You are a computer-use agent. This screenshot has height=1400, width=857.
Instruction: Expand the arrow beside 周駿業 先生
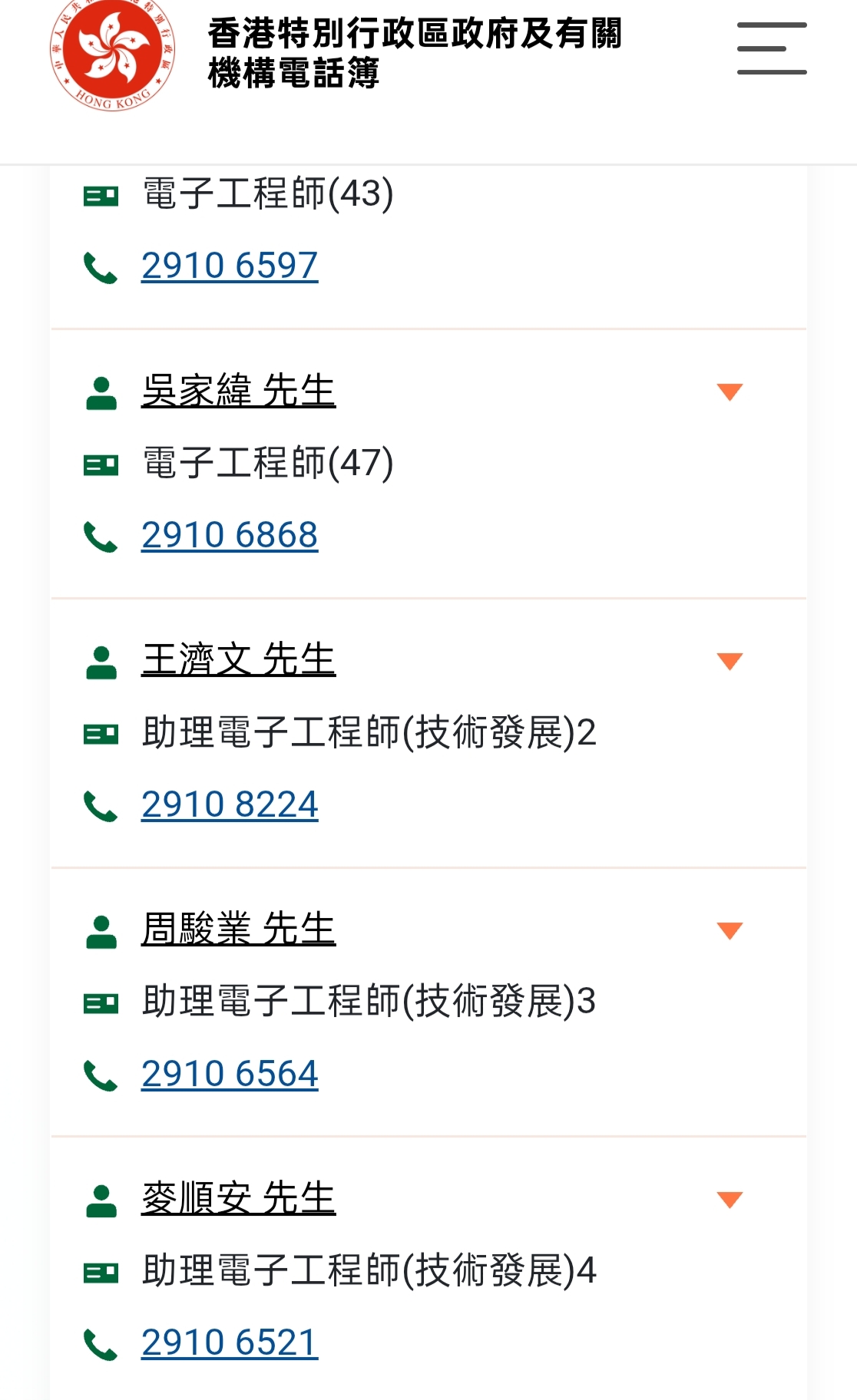pos(730,931)
